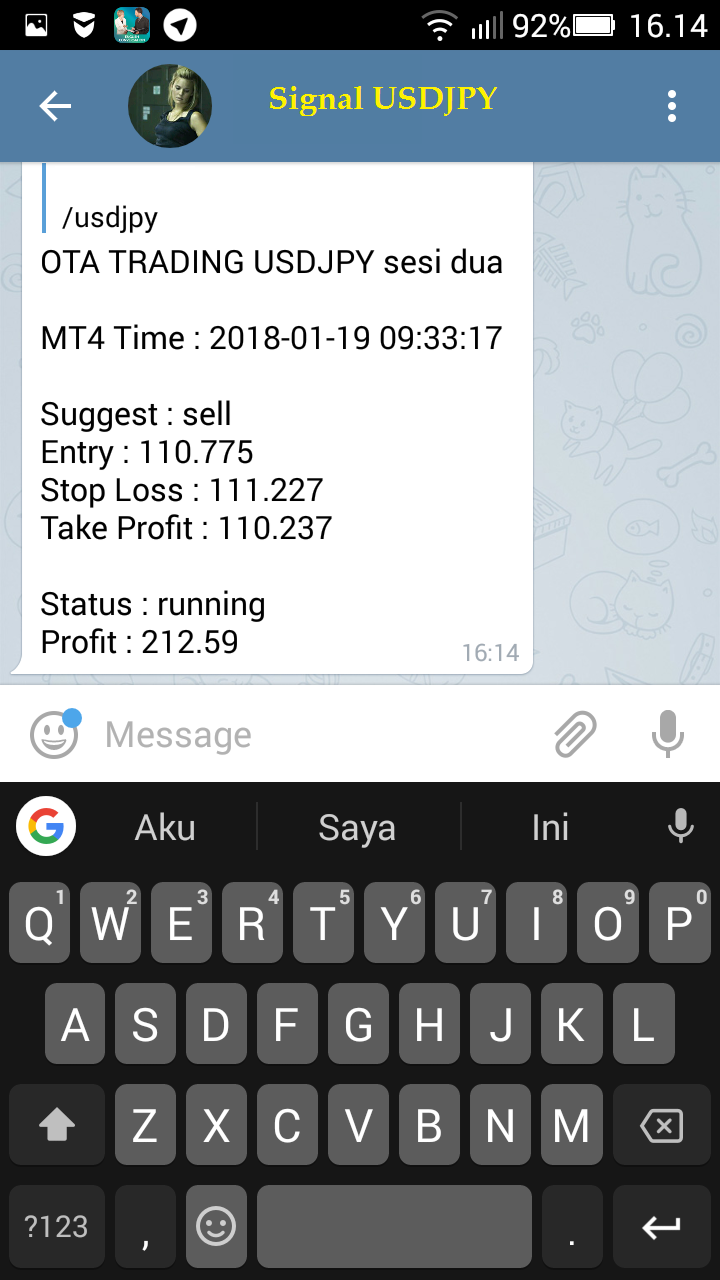The image size is (720, 1280).
Task: Start keyboard voice typing
Action: pyautogui.click(x=681, y=827)
